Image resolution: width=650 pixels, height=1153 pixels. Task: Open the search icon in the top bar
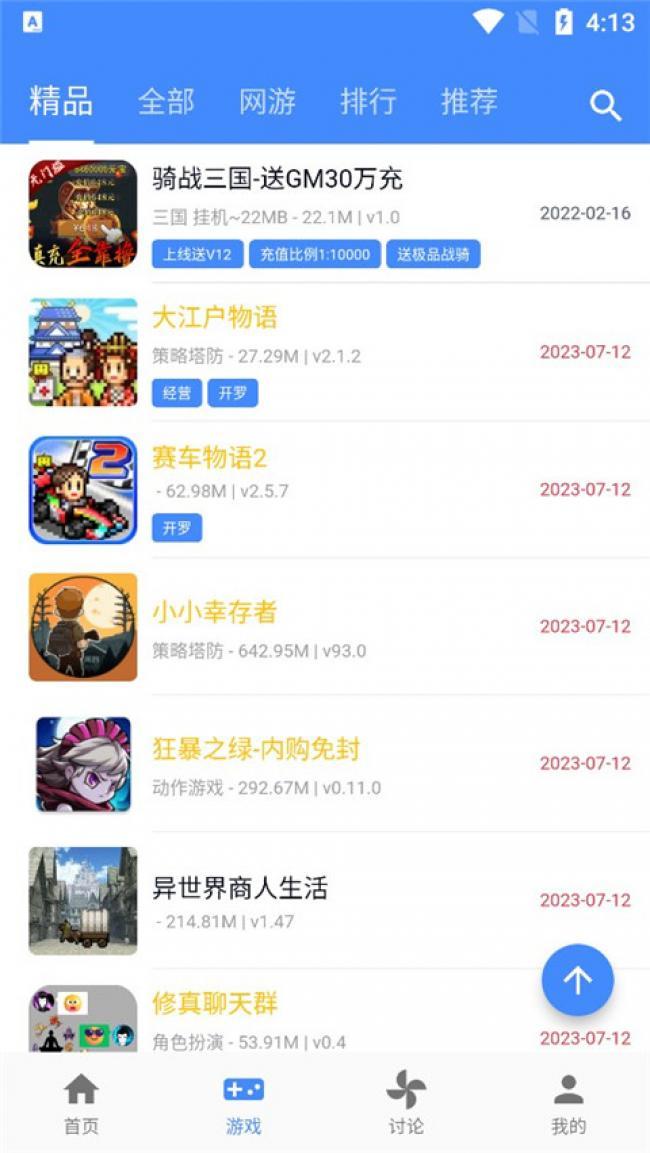605,105
